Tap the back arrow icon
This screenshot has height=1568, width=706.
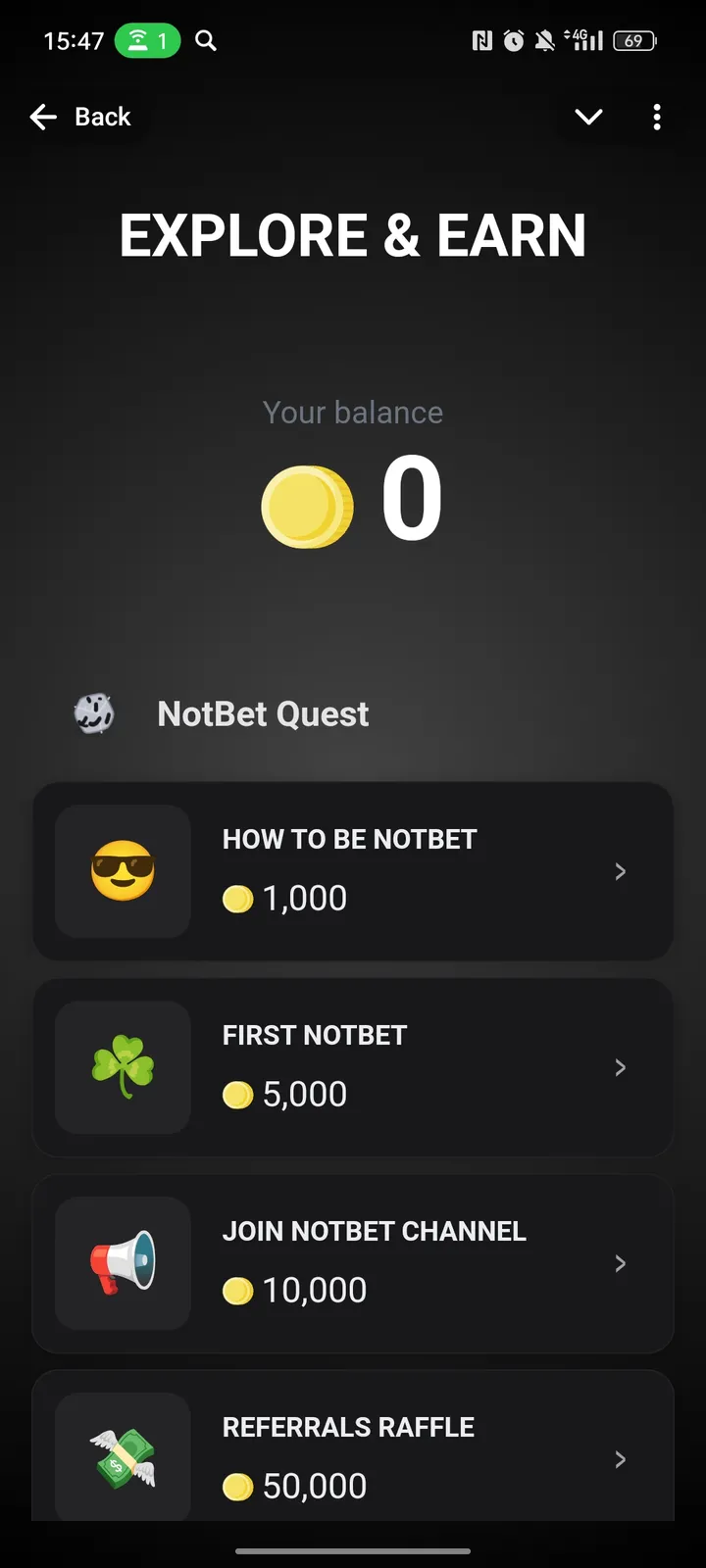tap(43, 117)
